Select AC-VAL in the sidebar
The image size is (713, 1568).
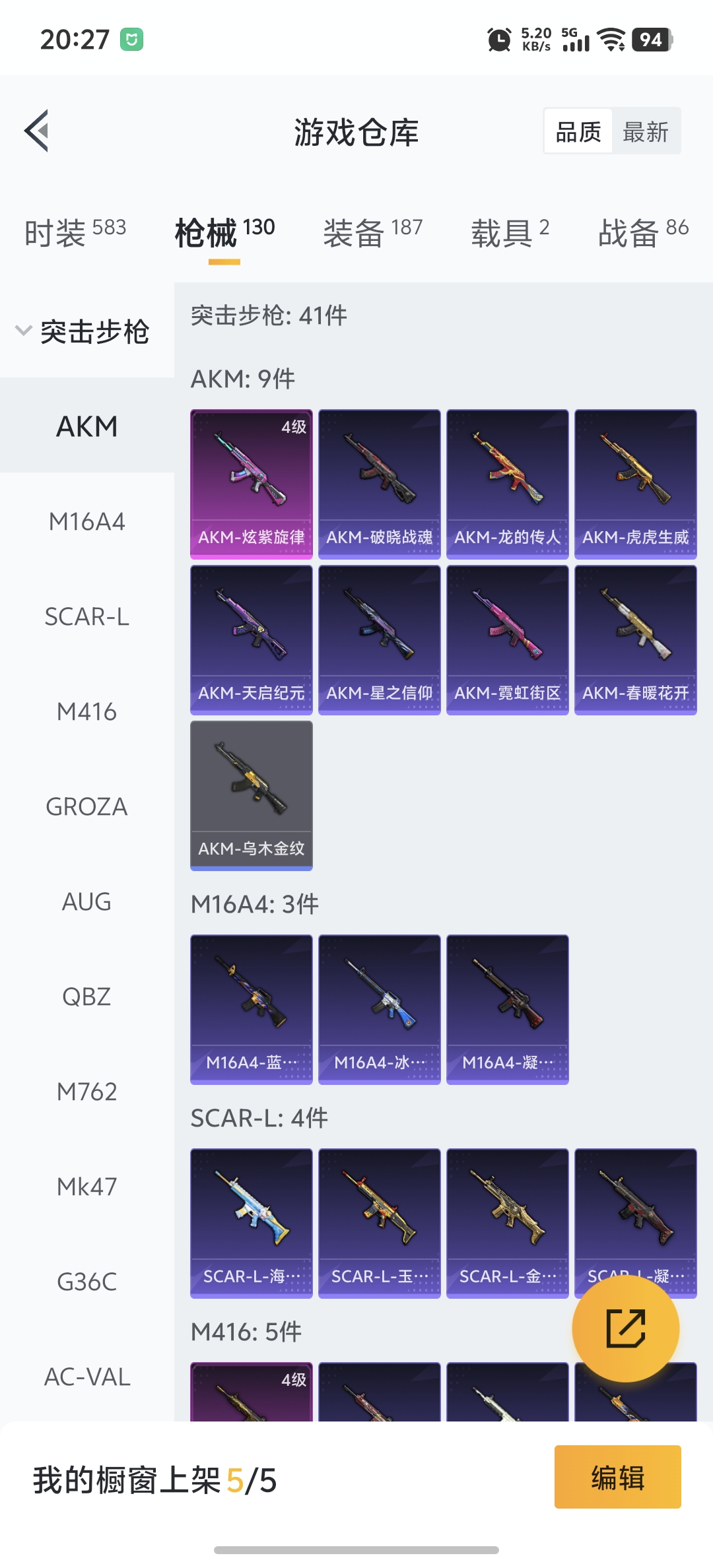coord(86,1377)
